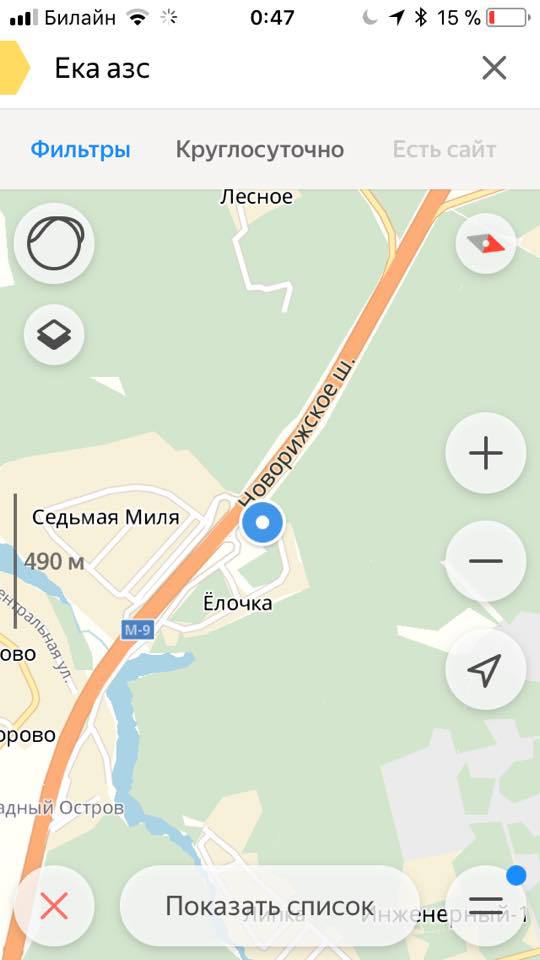The width and height of the screenshot is (540, 960).
Task: Center map on my location arrow
Action: [x=486, y=669]
